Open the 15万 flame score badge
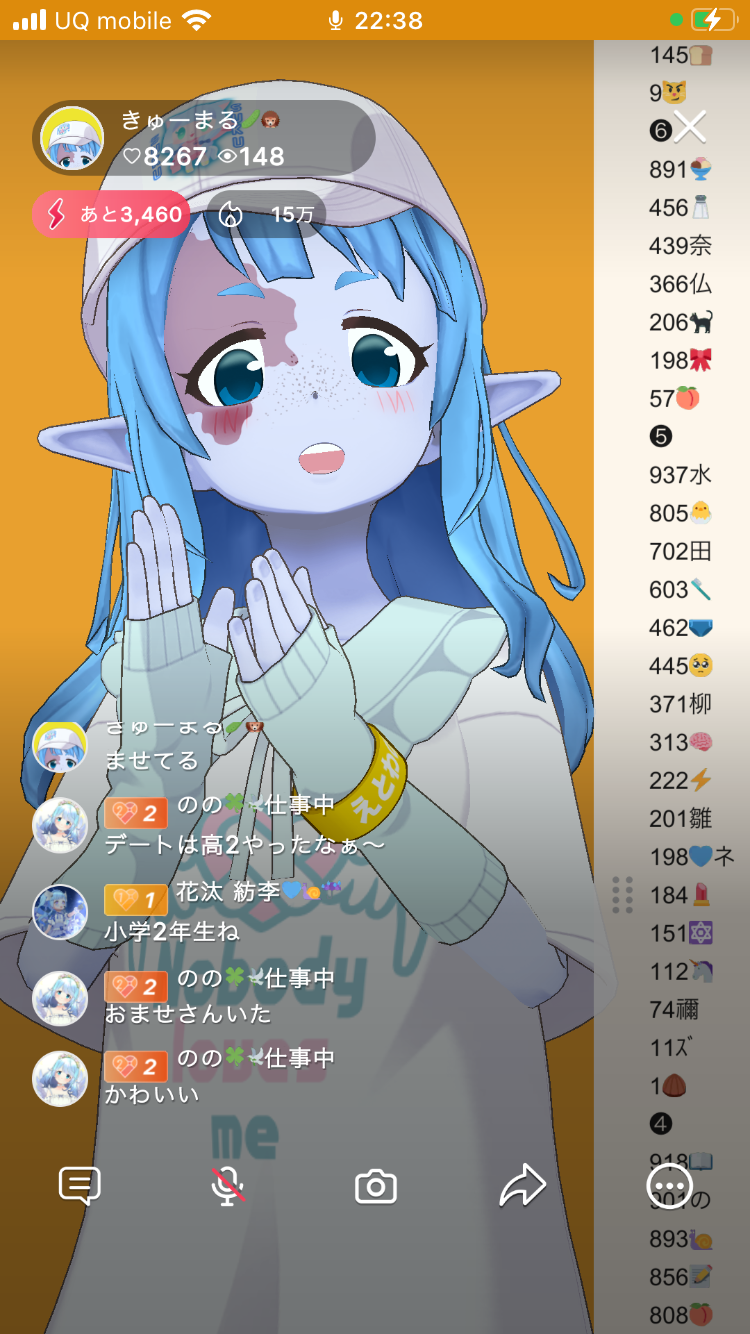This screenshot has height=1334, width=750. point(268,214)
